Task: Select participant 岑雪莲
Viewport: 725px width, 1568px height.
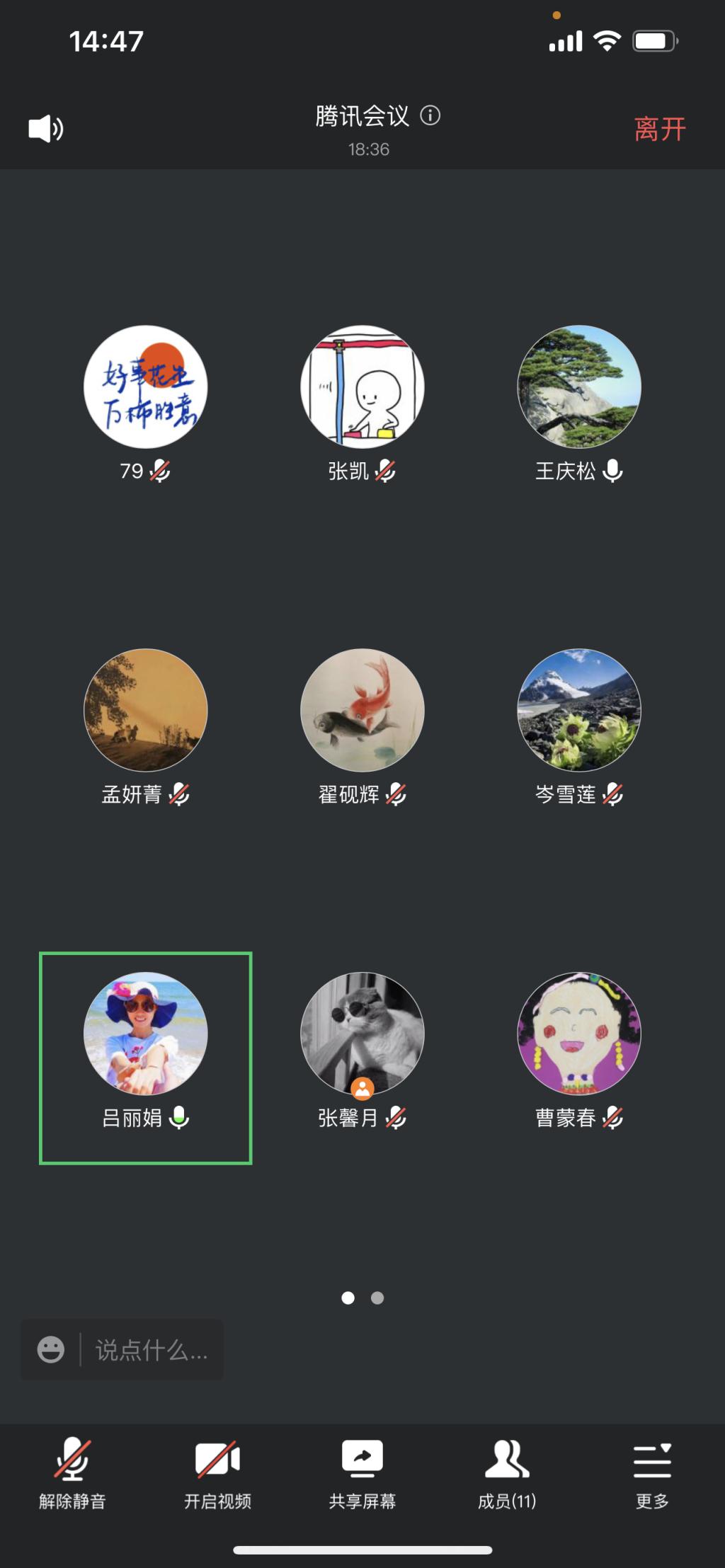Action: (579, 710)
